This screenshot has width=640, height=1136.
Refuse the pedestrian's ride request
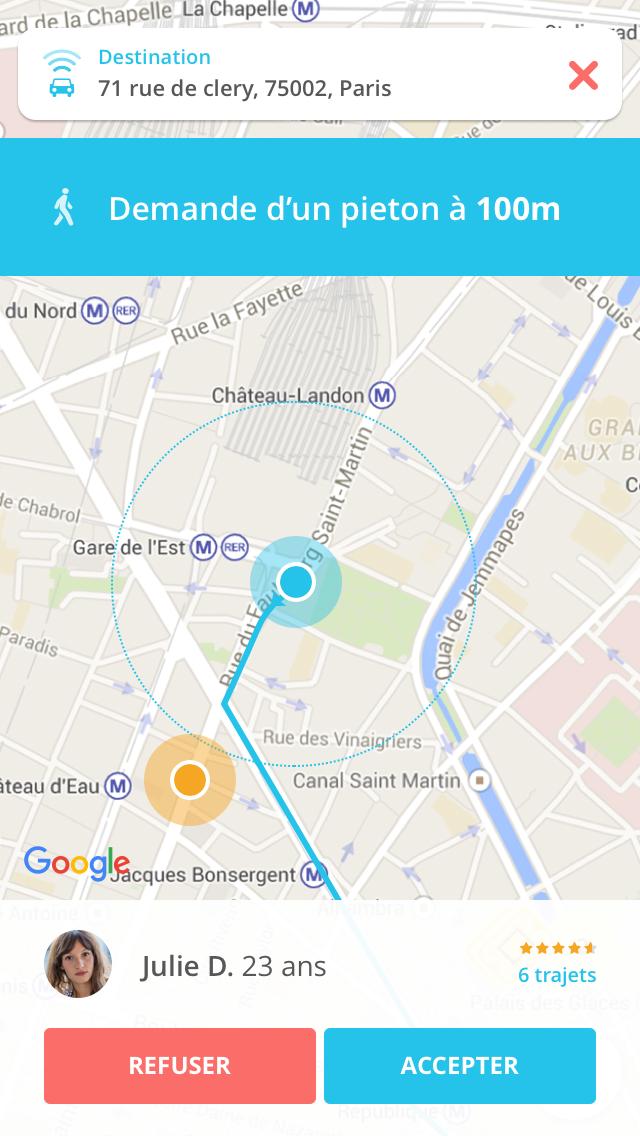pos(180,1065)
